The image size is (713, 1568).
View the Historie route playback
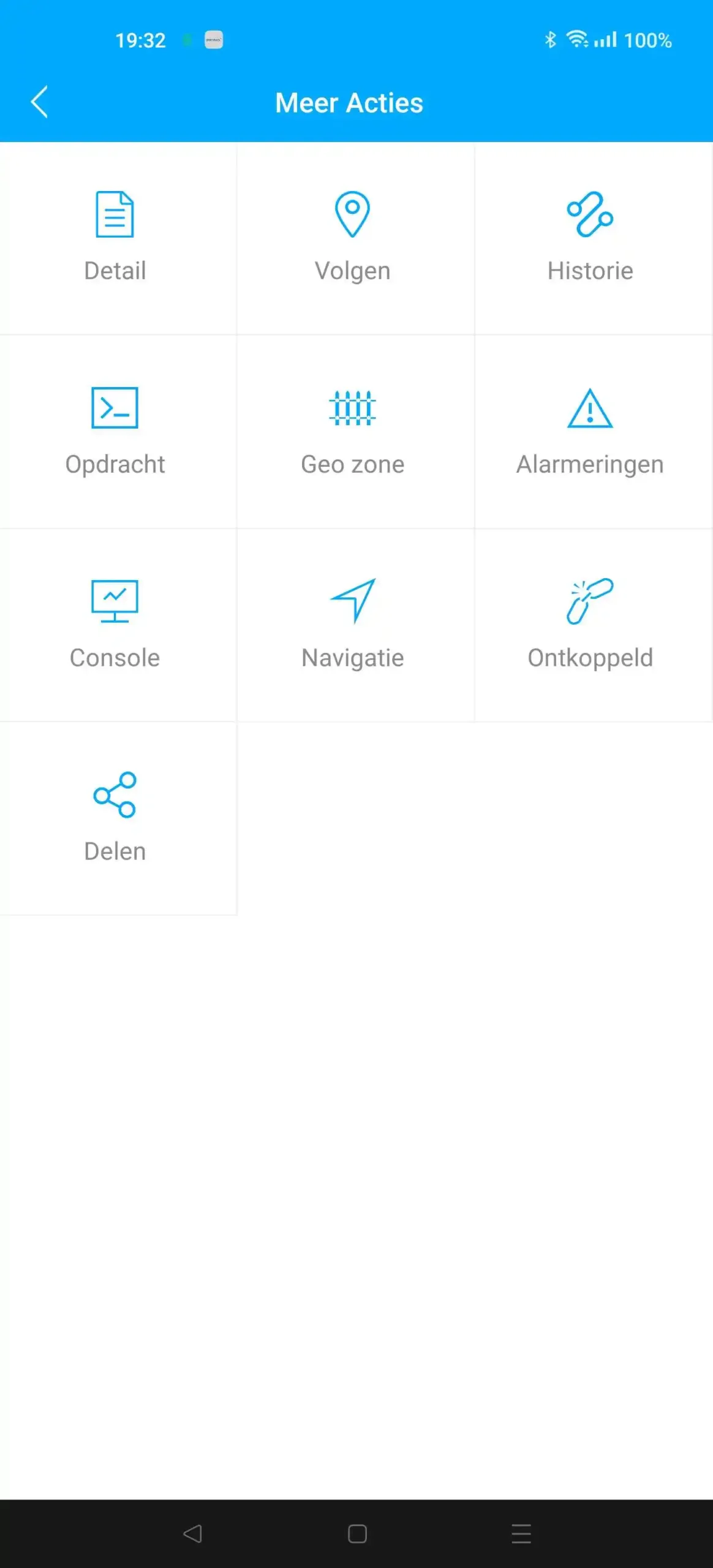[590, 238]
